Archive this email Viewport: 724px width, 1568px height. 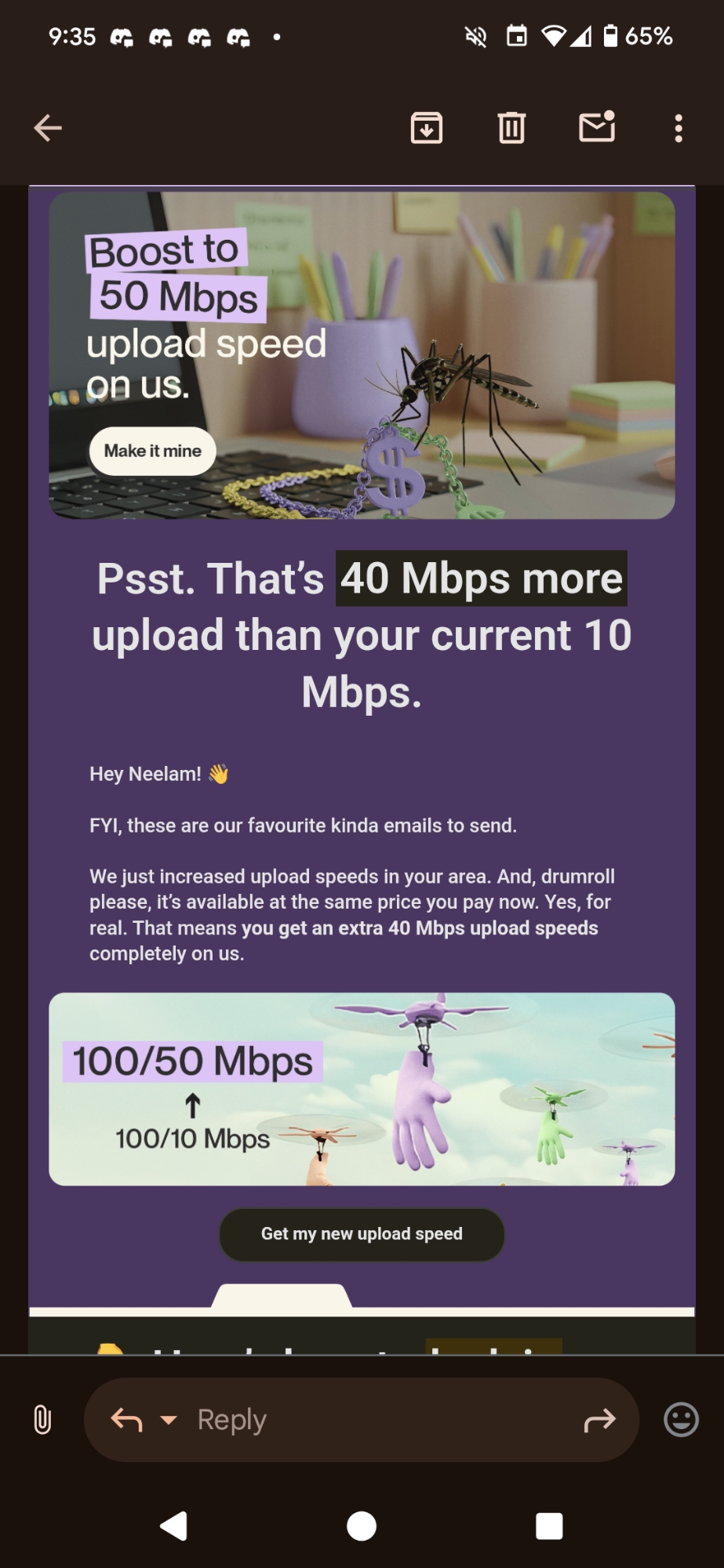(x=426, y=128)
